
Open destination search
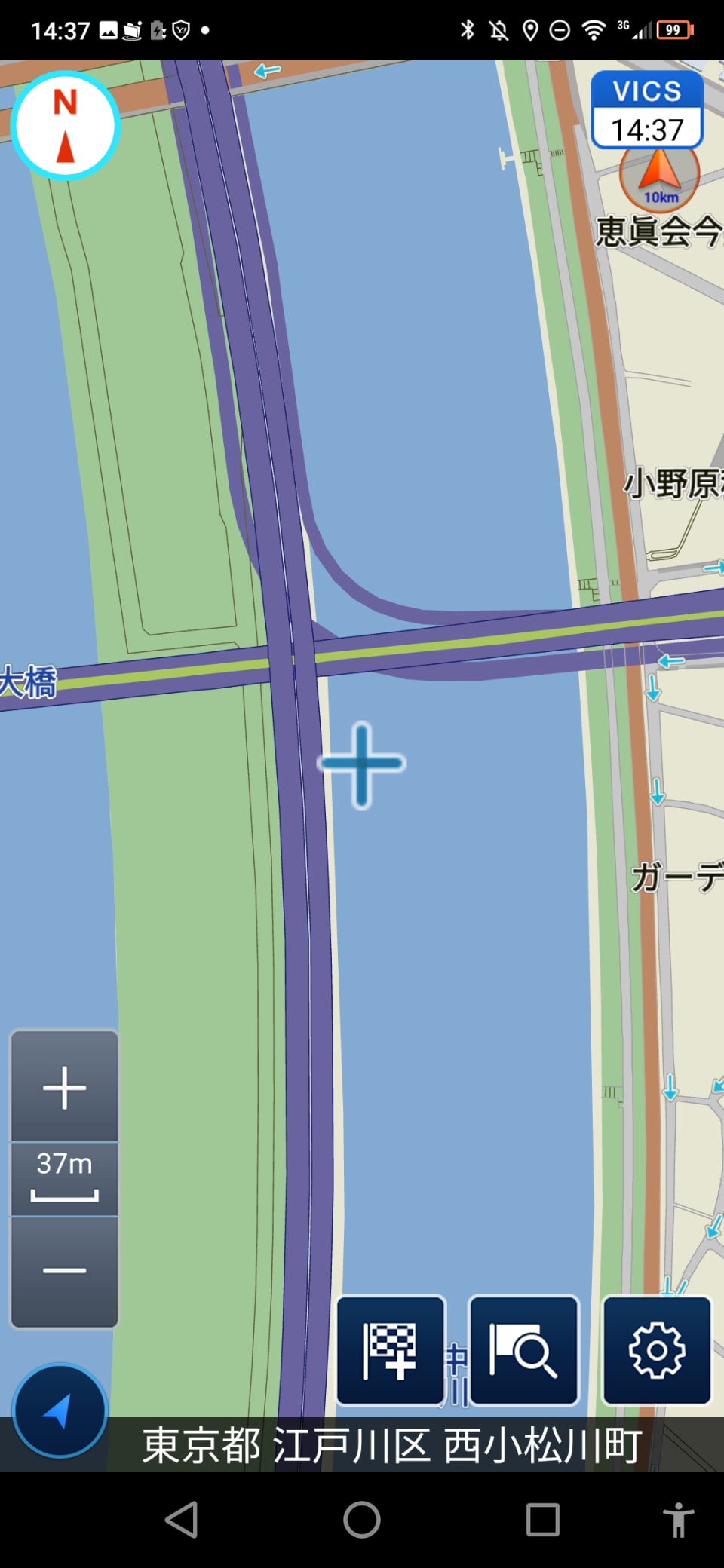click(523, 1350)
